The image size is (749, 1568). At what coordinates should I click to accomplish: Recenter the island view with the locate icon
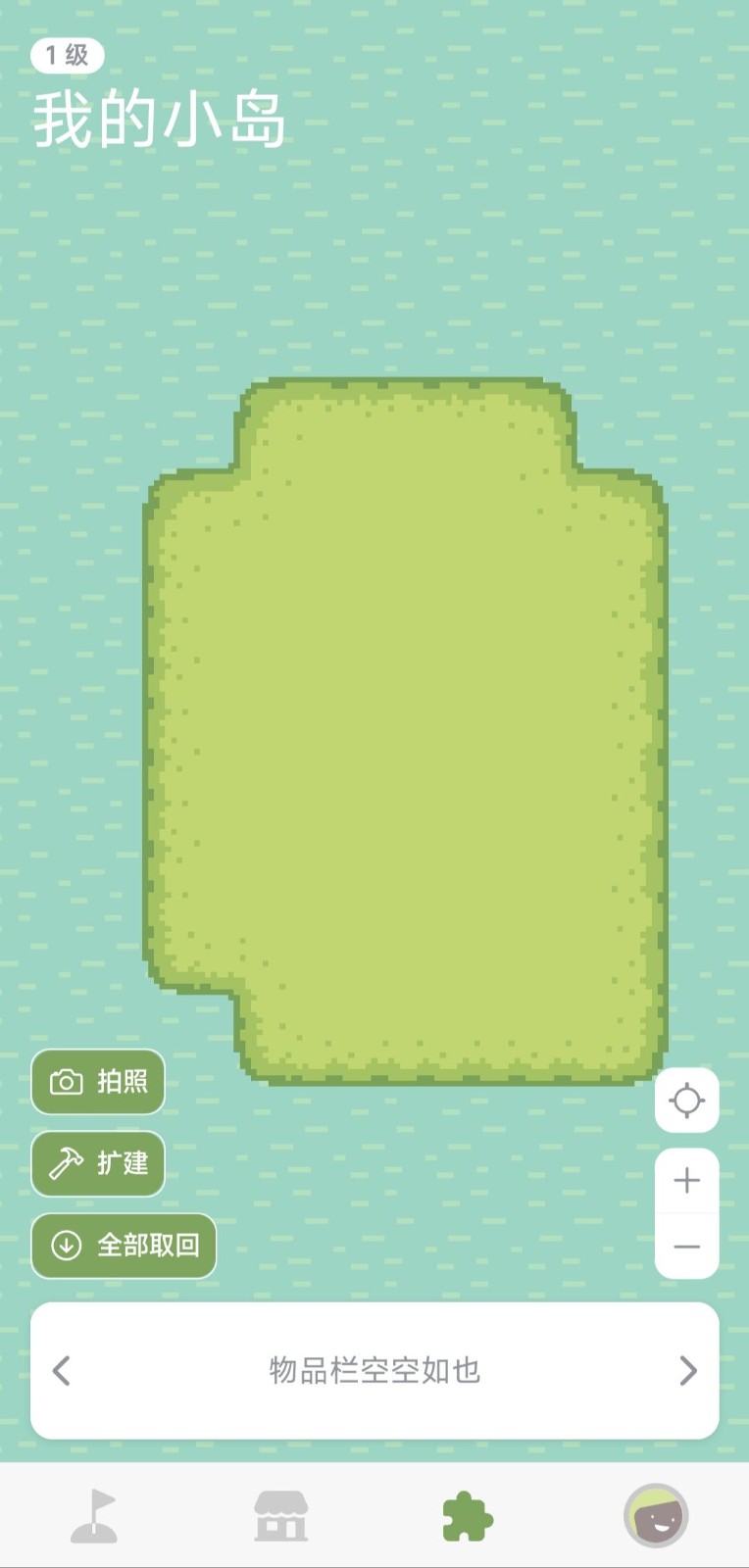(686, 1100)
